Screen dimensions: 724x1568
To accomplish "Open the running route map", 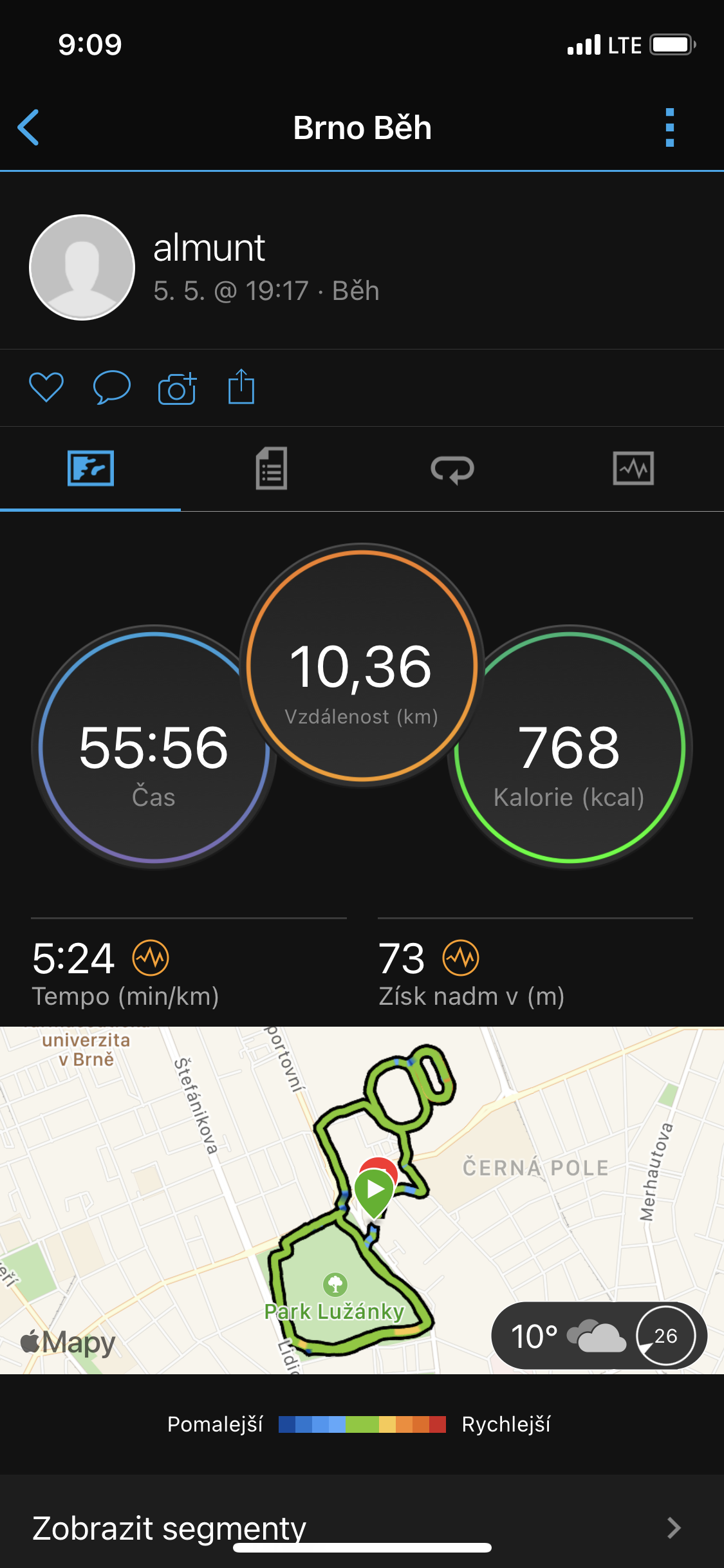I will [x=362, y=1200].
